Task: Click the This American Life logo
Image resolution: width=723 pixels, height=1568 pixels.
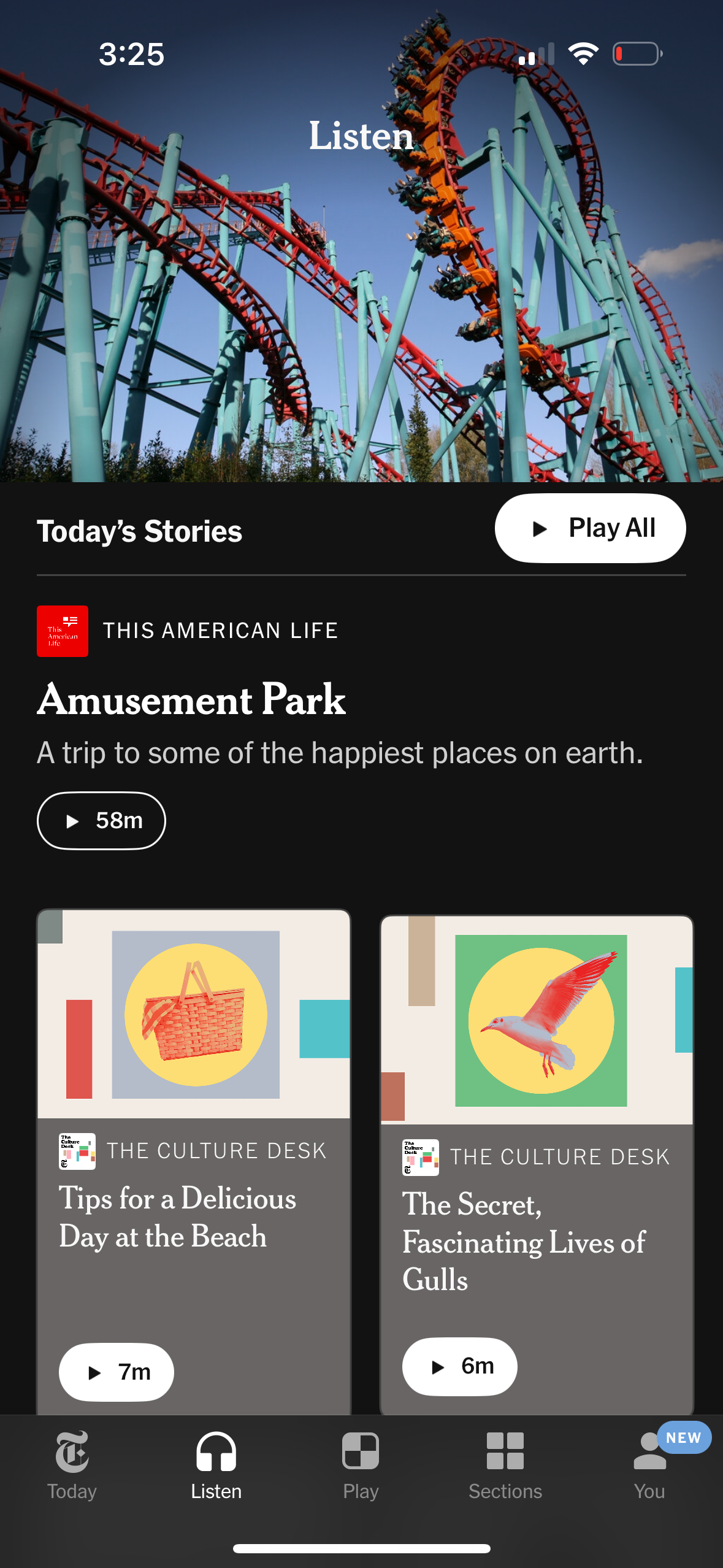Action: click(x=63, y=631)
